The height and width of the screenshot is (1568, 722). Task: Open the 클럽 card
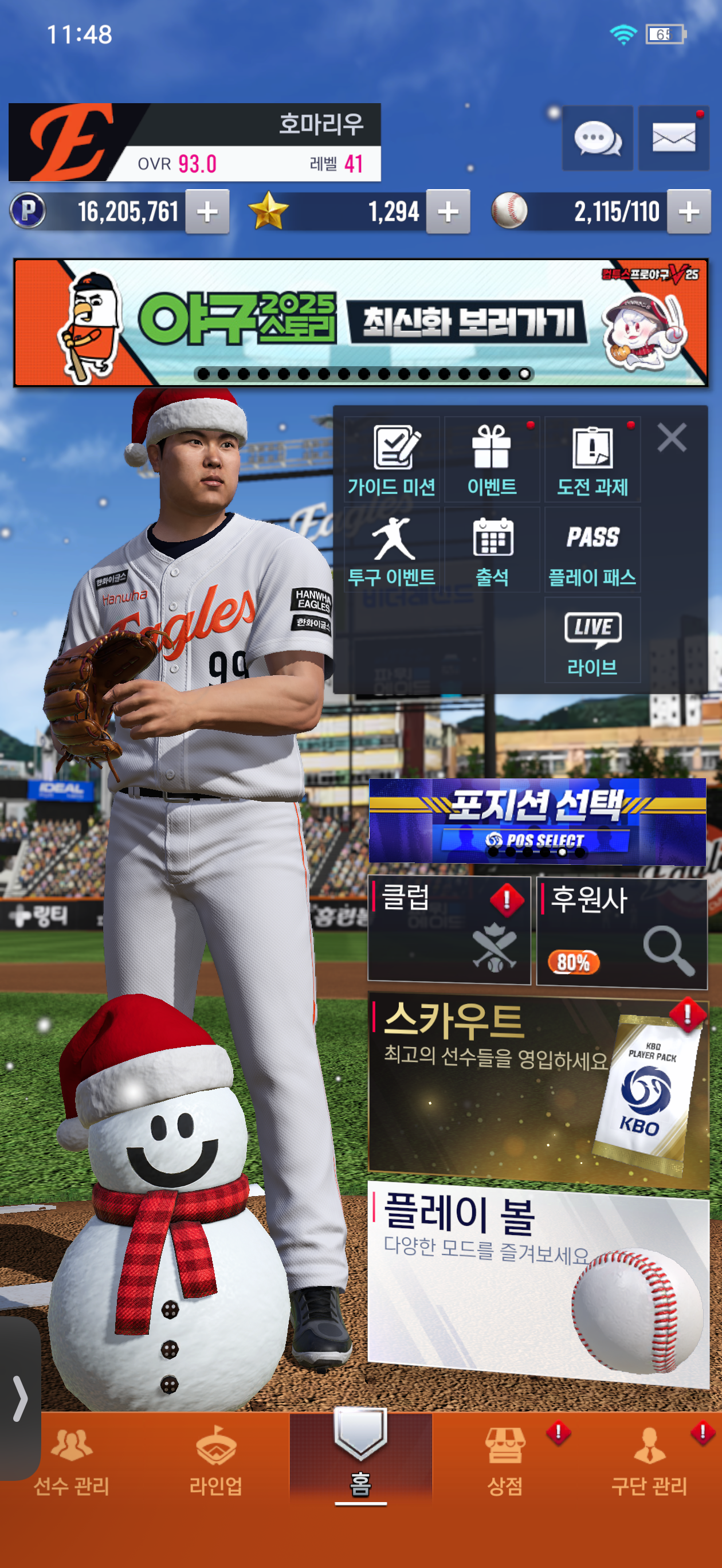[449, 930]
